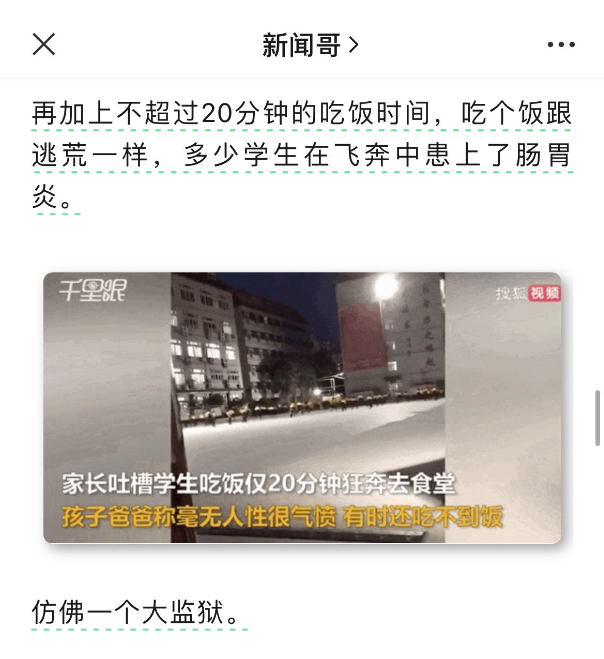Open the three-dot more options menu
Image resolution: width=604 pixels, height=659 pixels.
click(x=561, y=45)
